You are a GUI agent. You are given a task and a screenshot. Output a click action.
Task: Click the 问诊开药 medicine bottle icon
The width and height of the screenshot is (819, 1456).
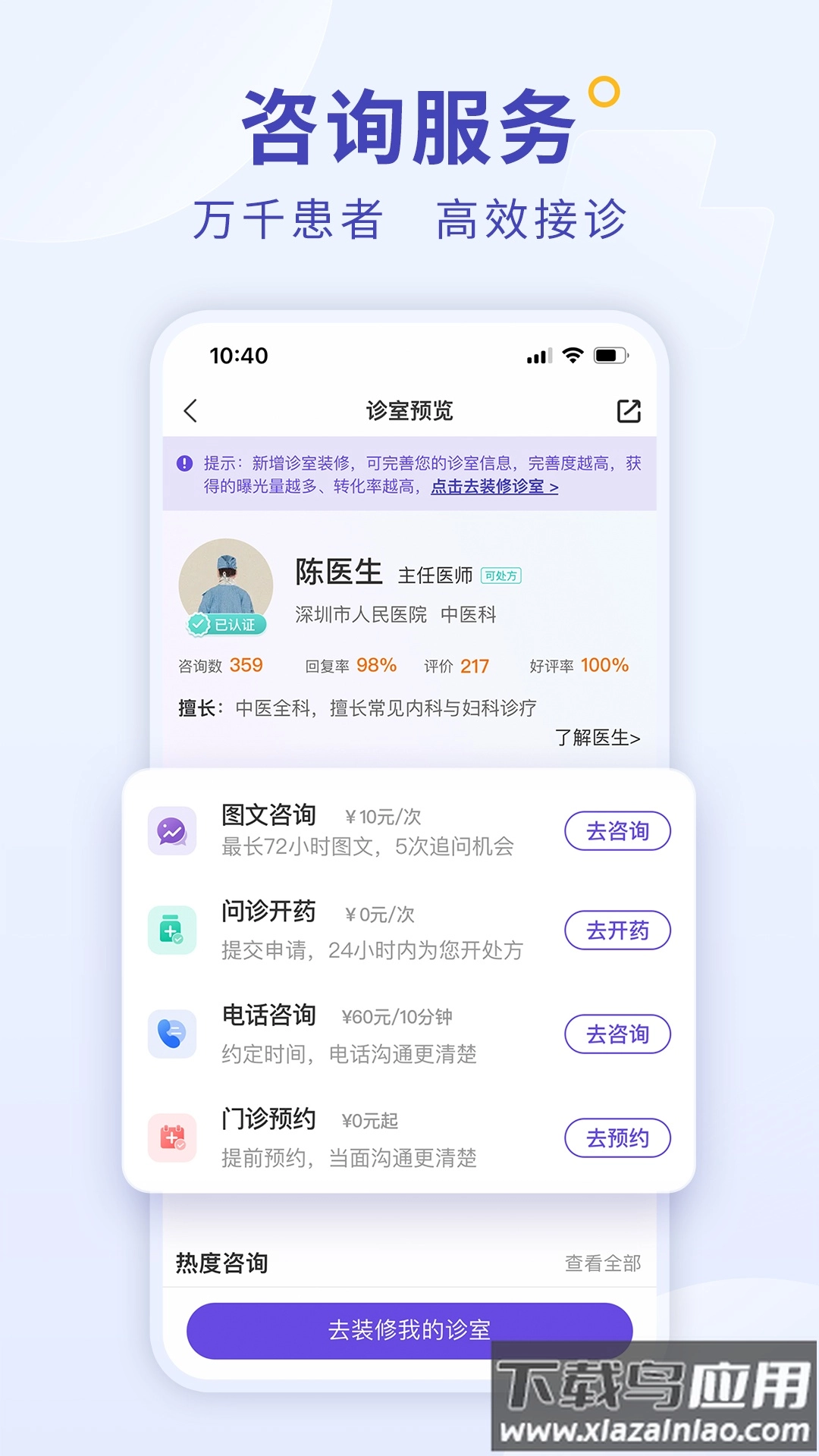pyautogui.click(x=173, y=928)
